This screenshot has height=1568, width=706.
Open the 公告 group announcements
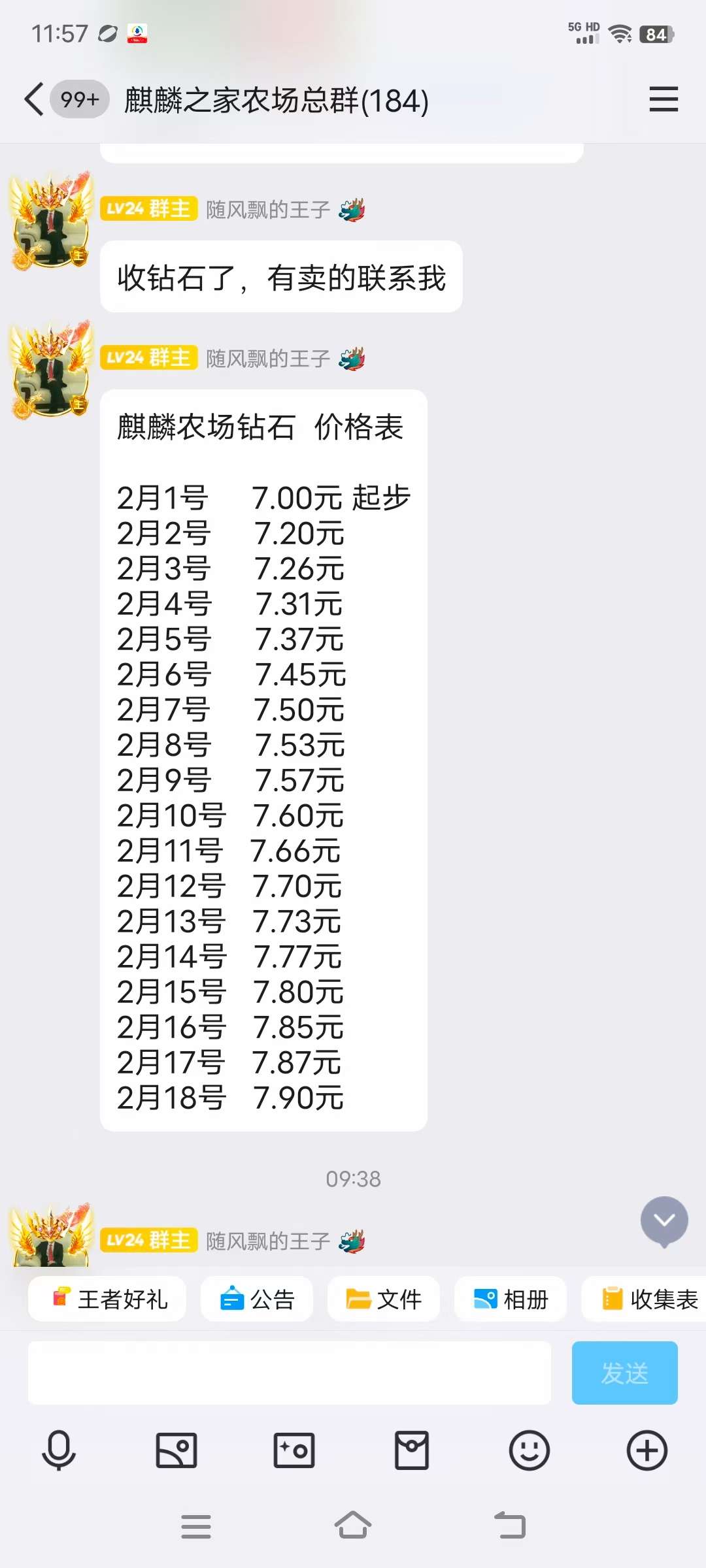(x=257, y=1299)
